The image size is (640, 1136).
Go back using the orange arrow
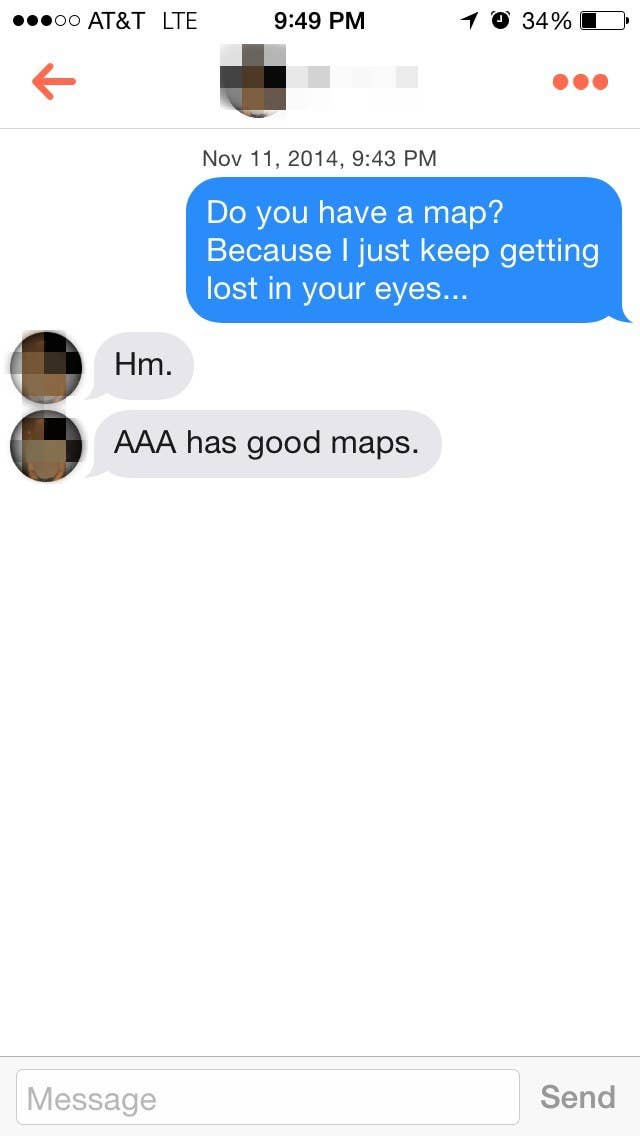point(54,81)
